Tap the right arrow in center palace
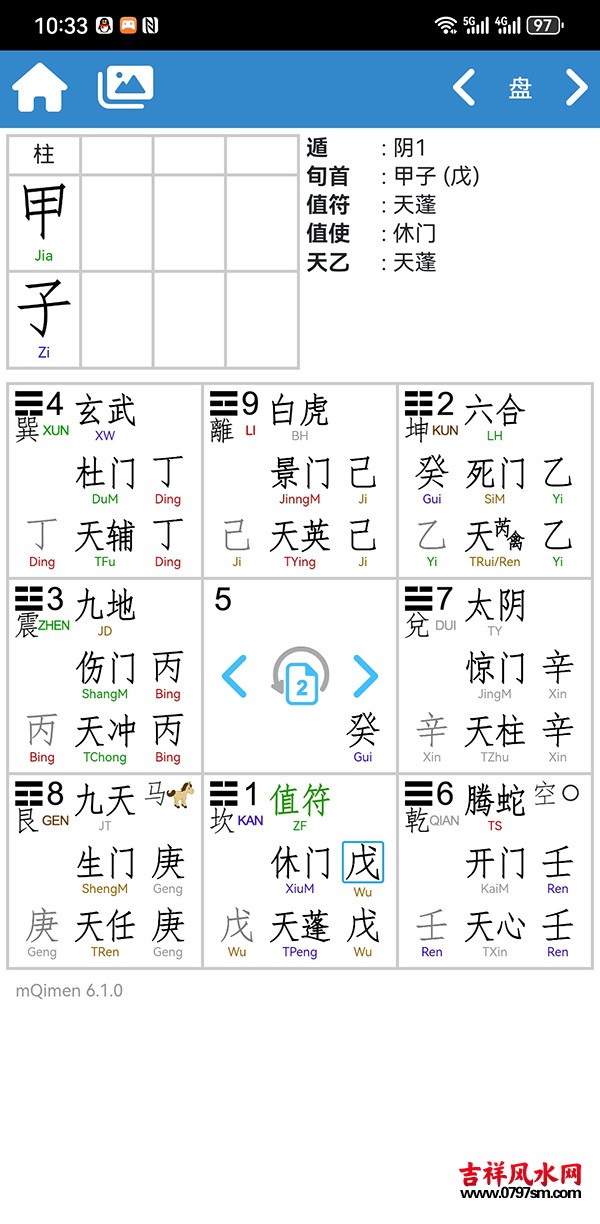The height and width of the screenshot is (1224, 600). click(x=366, y=677)
